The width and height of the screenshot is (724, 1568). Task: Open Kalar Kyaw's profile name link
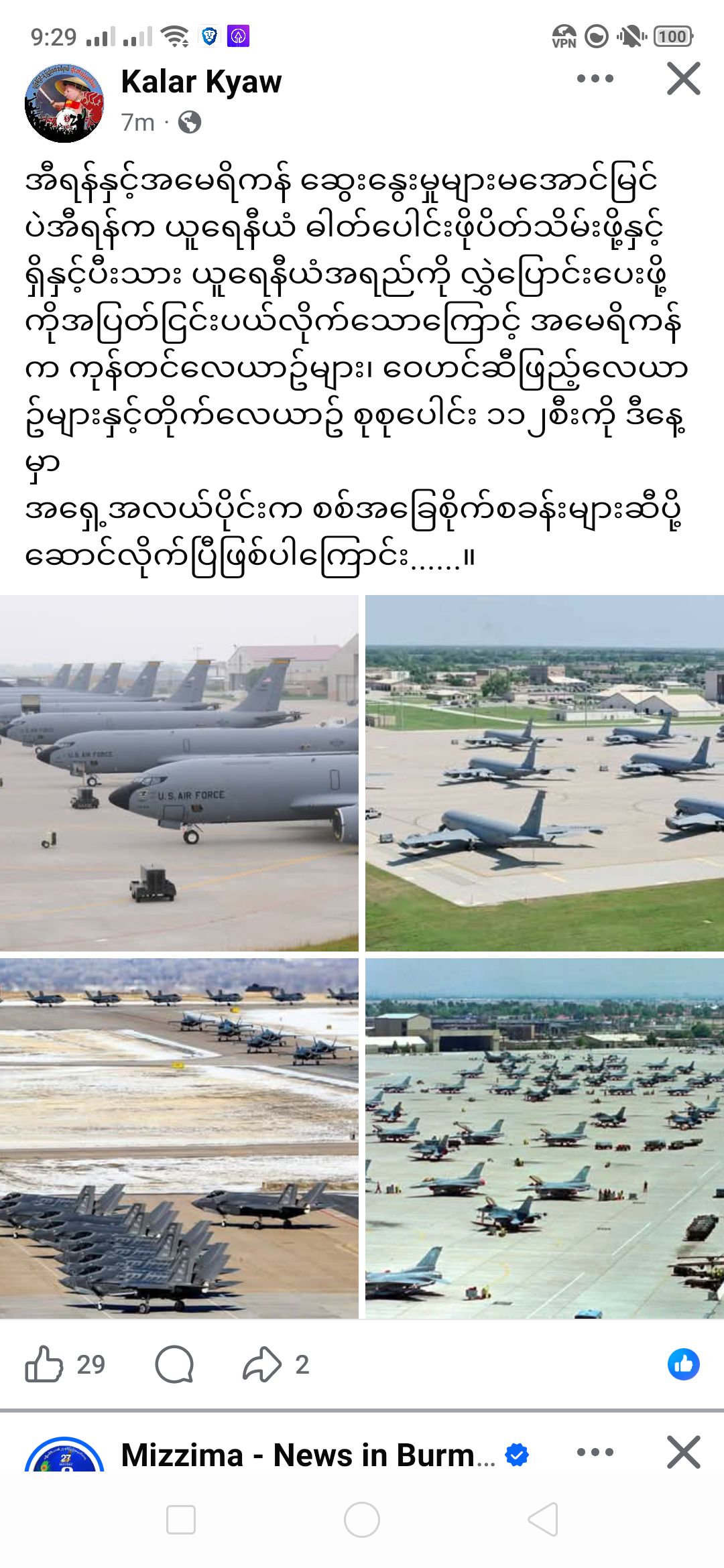point(201,82)
